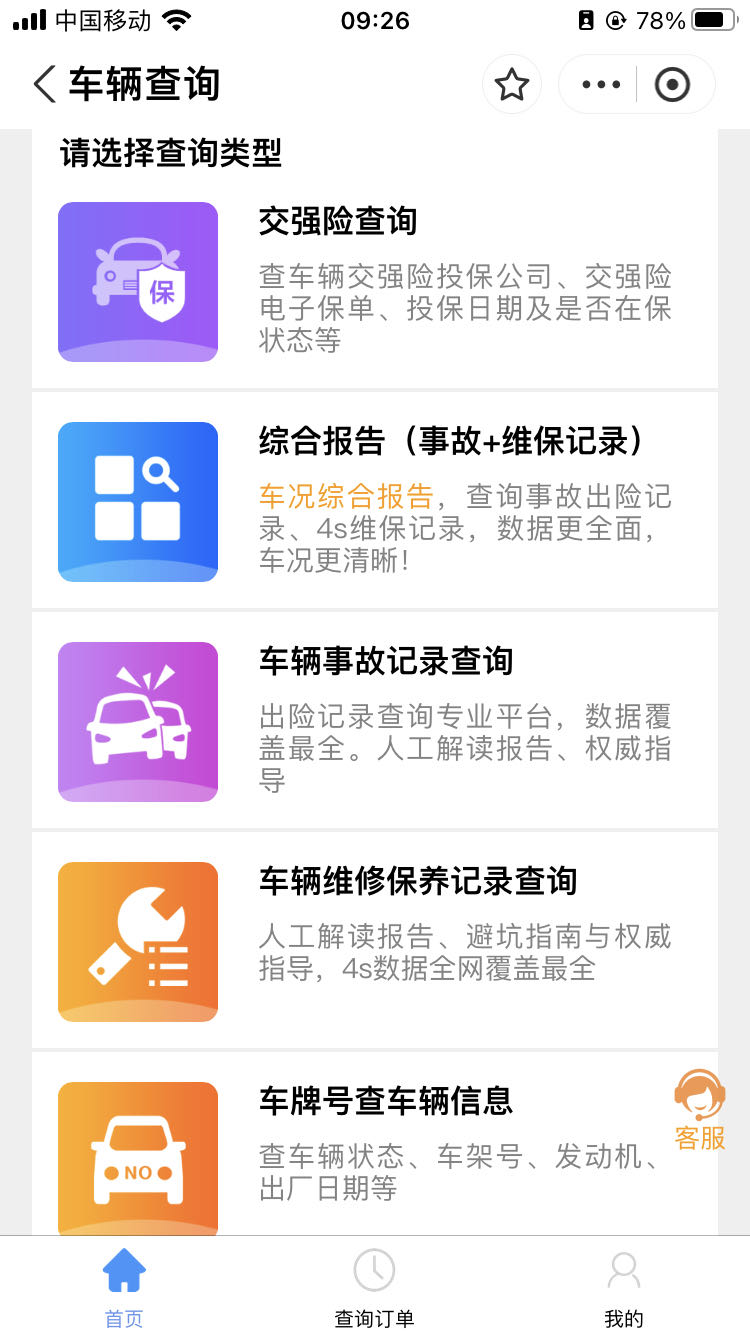This screenshot has height=1334, width=750.
Task: Tap the clock icon above 查询订单
Action: coord(374,1268)
